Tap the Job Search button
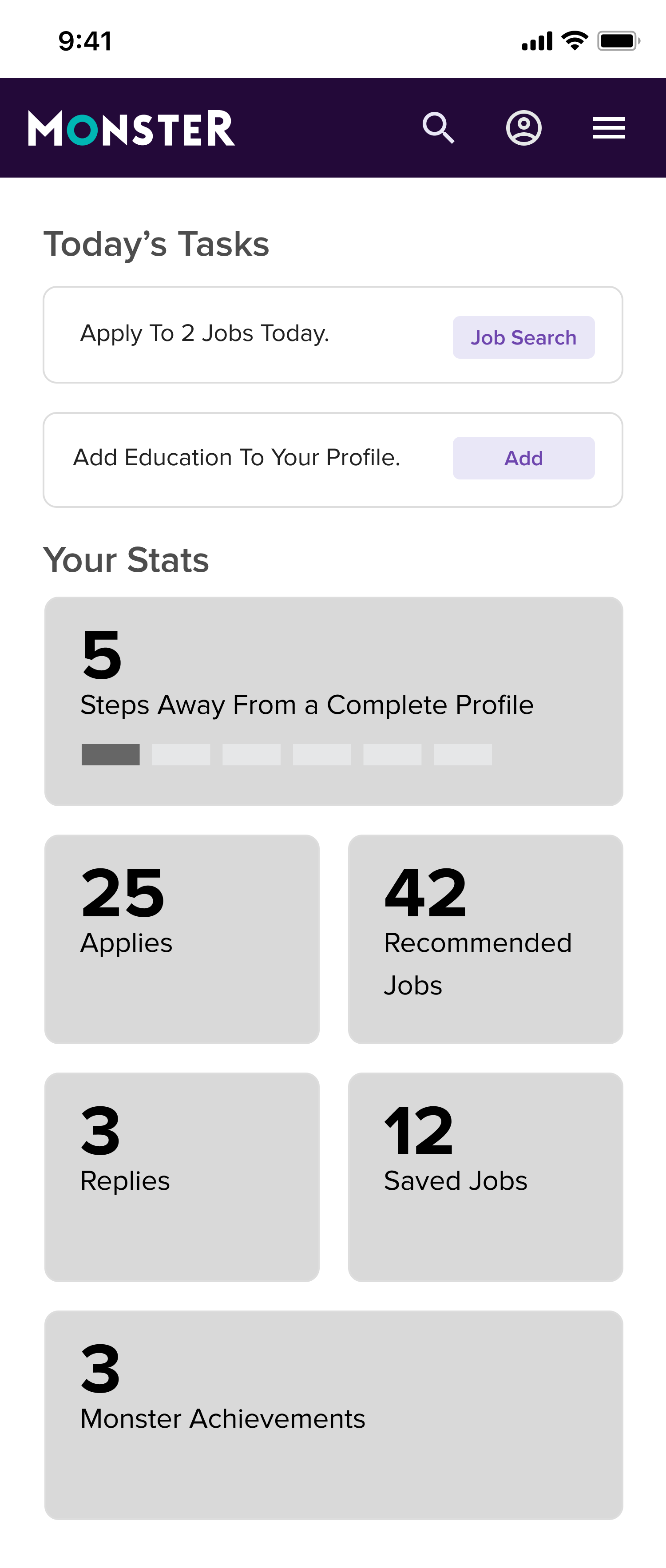Screen dimensions: 666x1568 pos(523,337)
